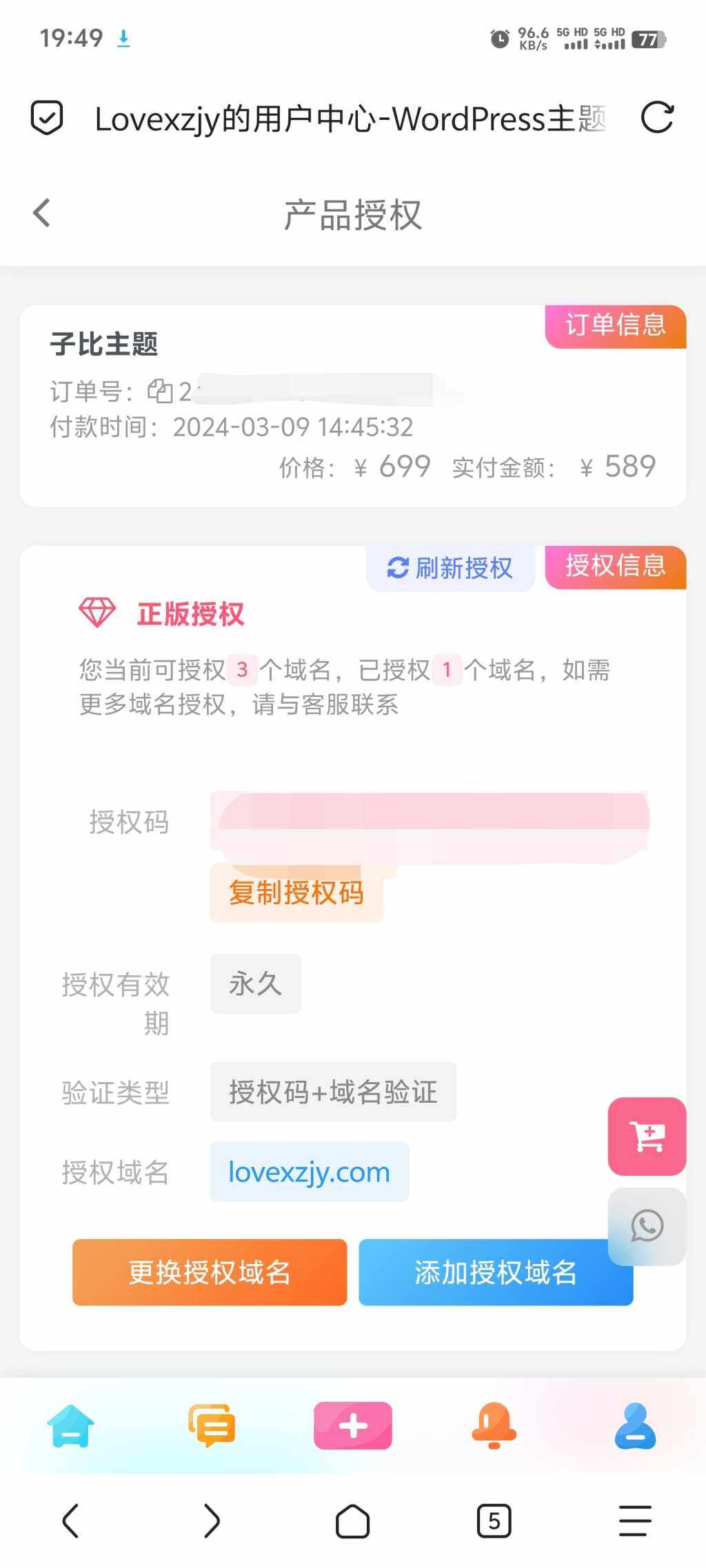Tap the address bar page title
706x1568 pixels.
[x=350, y=119]
